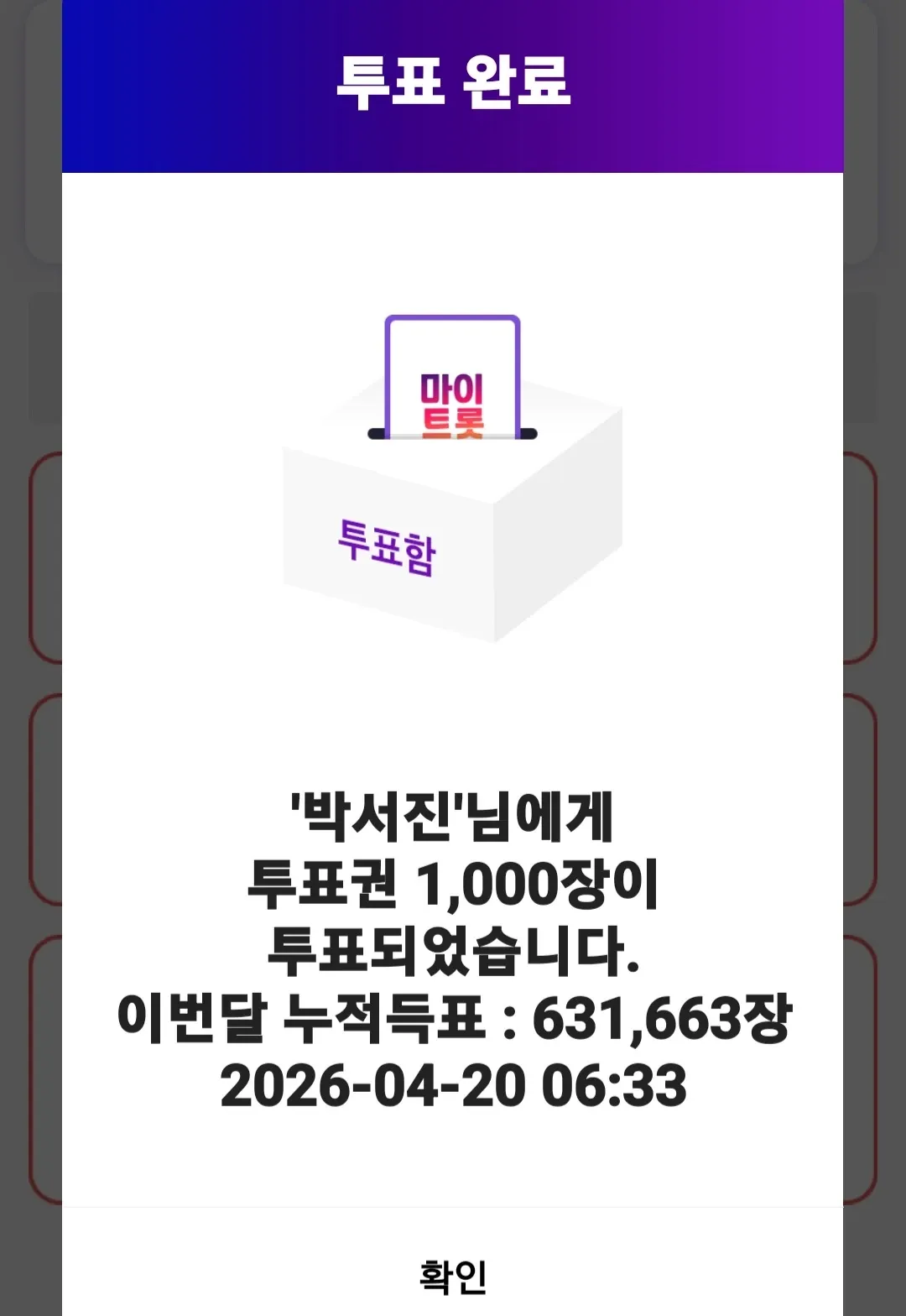
Task: Confirm vote completion with 확인 button
Action: pos(453,1276)
